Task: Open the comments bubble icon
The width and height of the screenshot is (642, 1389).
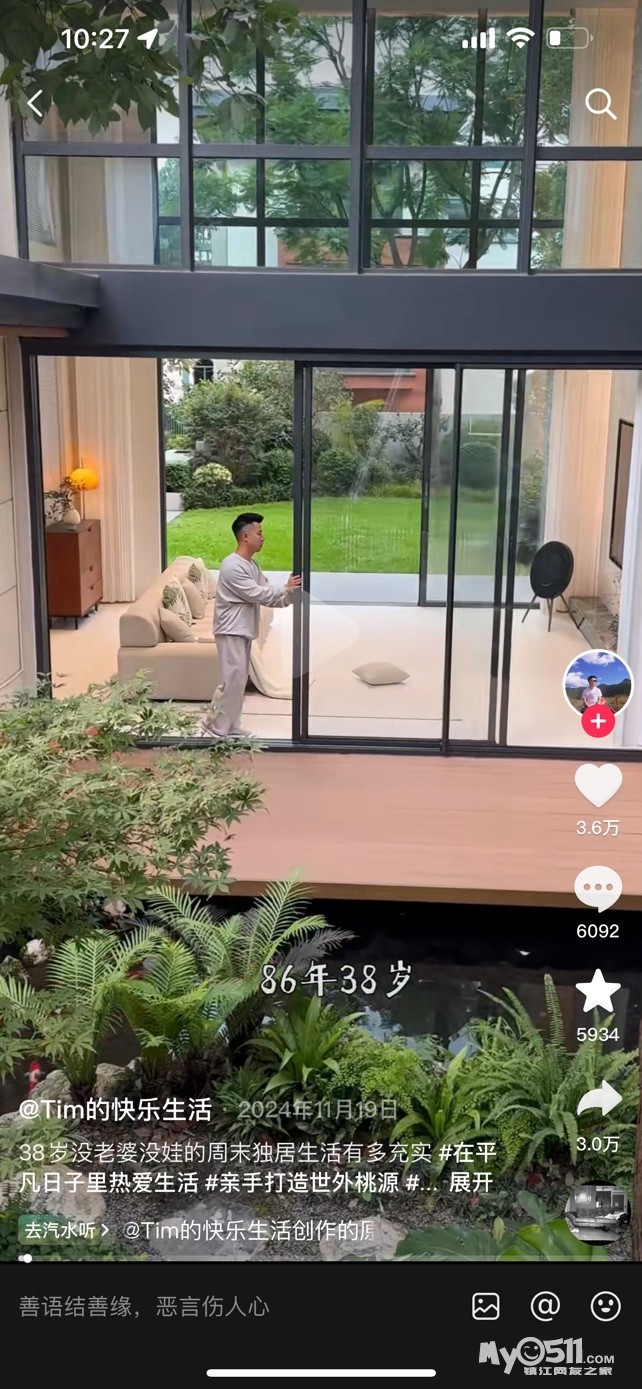Action: coord(598,889)
